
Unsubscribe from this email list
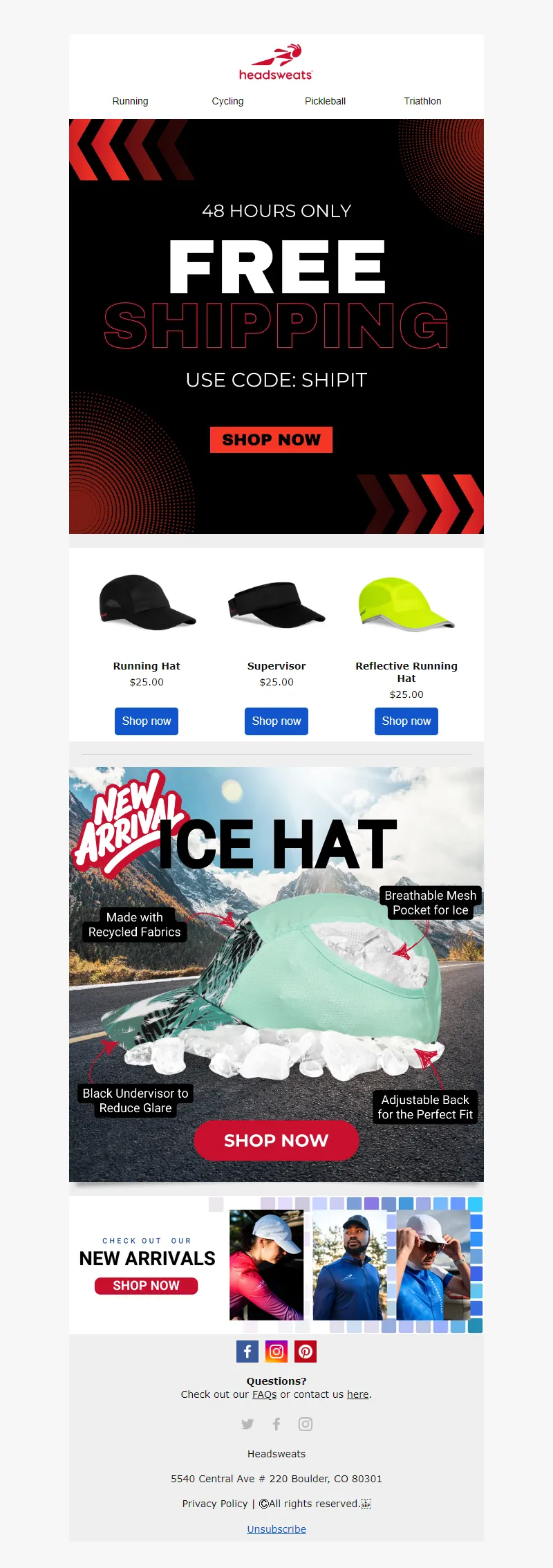click(x=276, y=1529)
